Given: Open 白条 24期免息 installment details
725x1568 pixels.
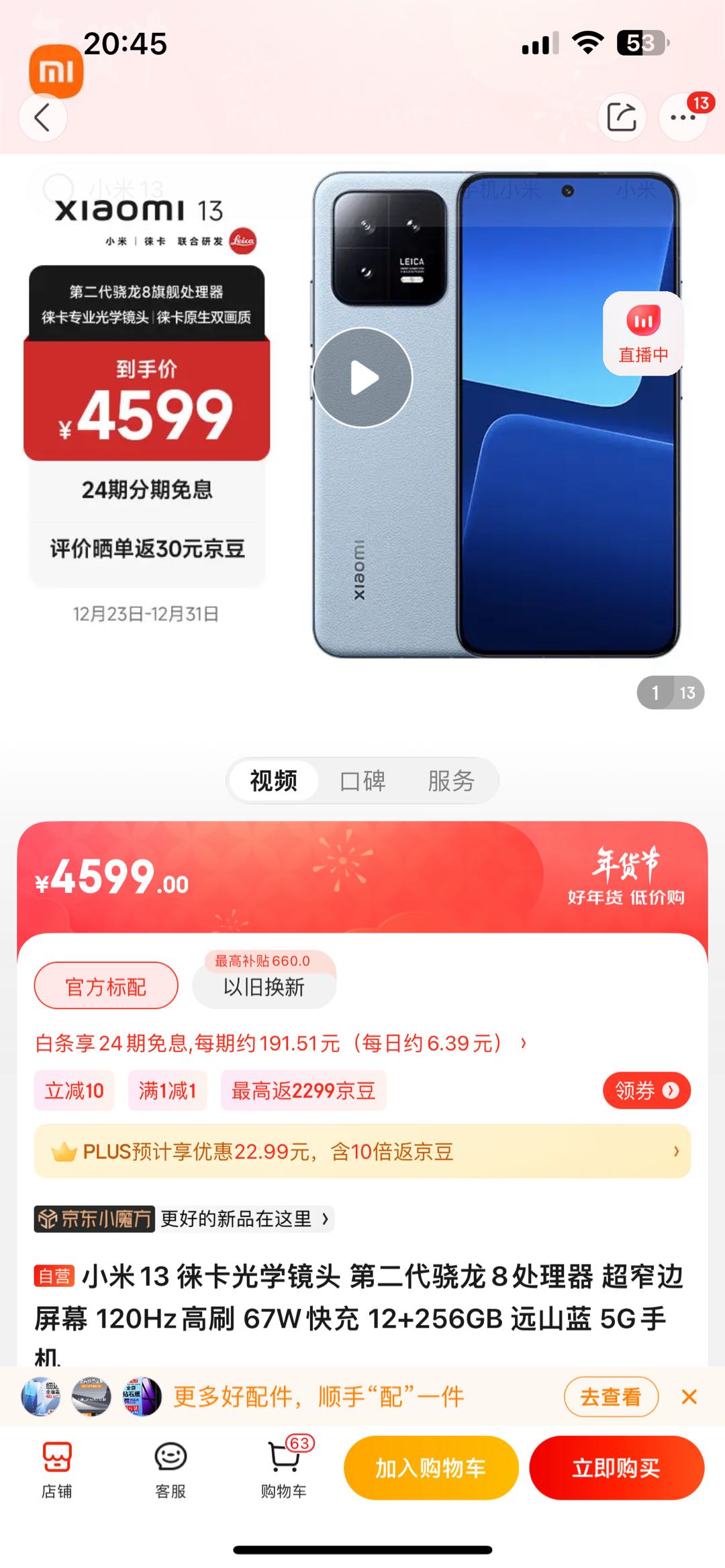Looking at the screenshot, I should tap(281, 1043).
